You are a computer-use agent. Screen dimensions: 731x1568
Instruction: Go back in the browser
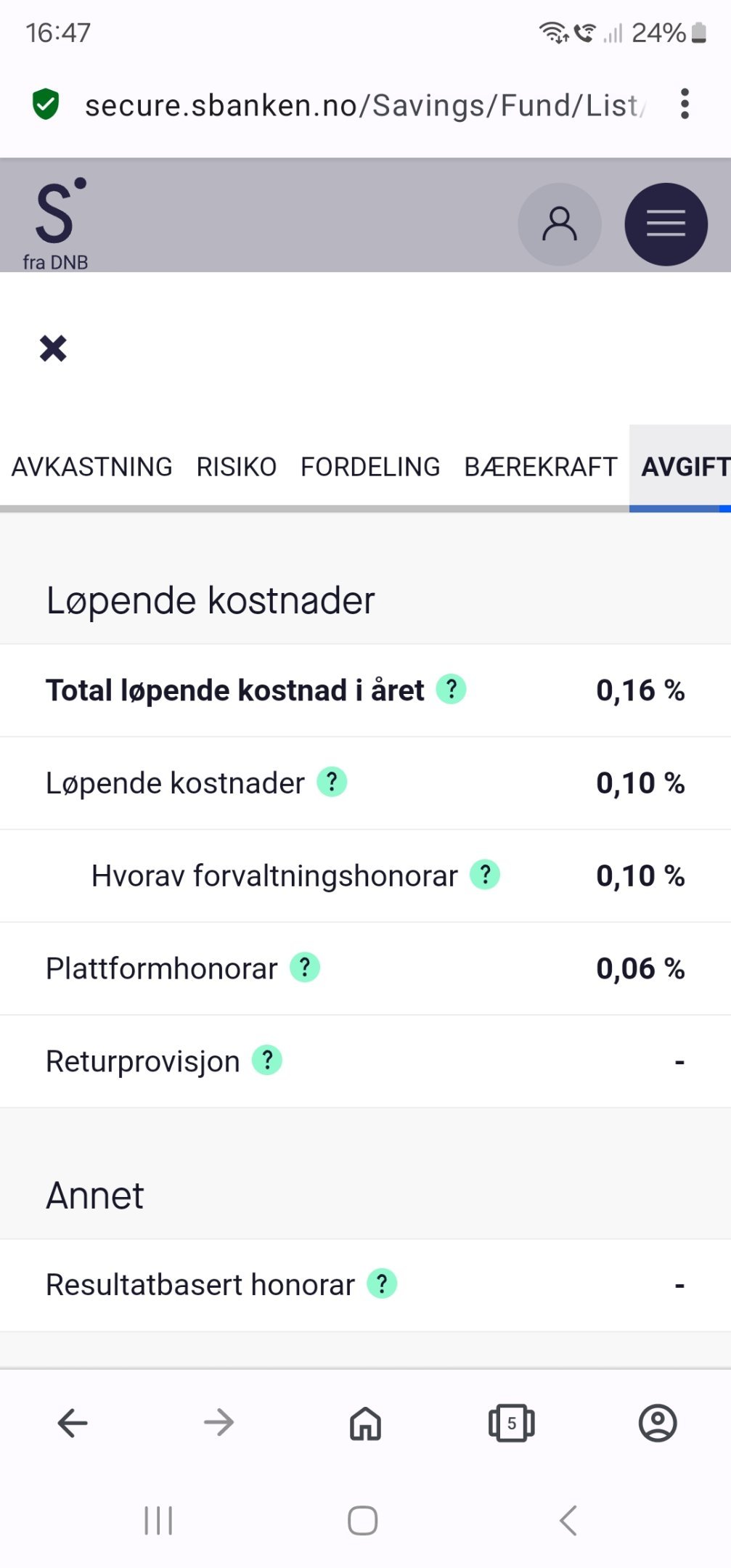[x=73, y=1423]
